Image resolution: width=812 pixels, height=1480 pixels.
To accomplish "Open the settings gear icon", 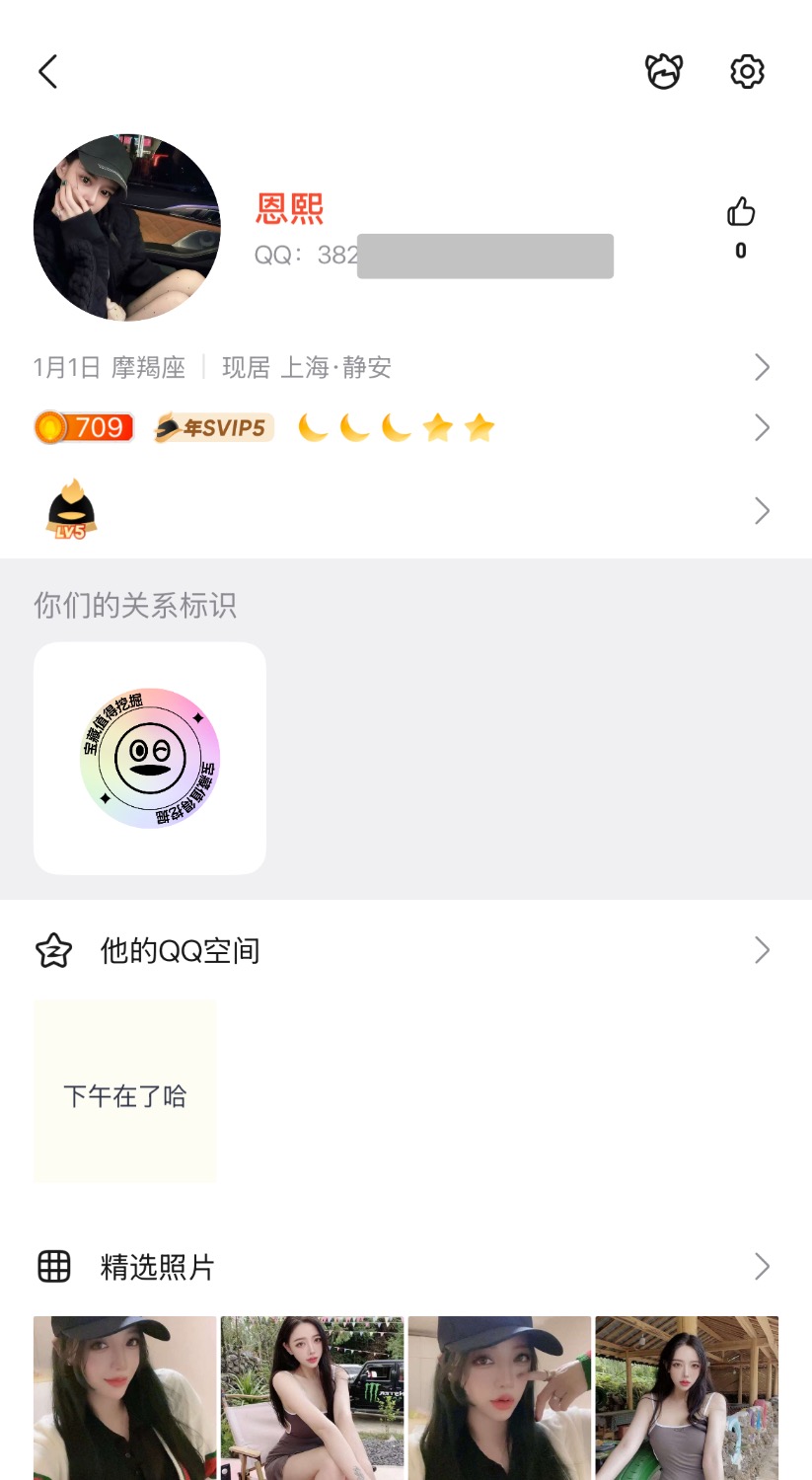I will pyautogui.click(x=747, y=72).
